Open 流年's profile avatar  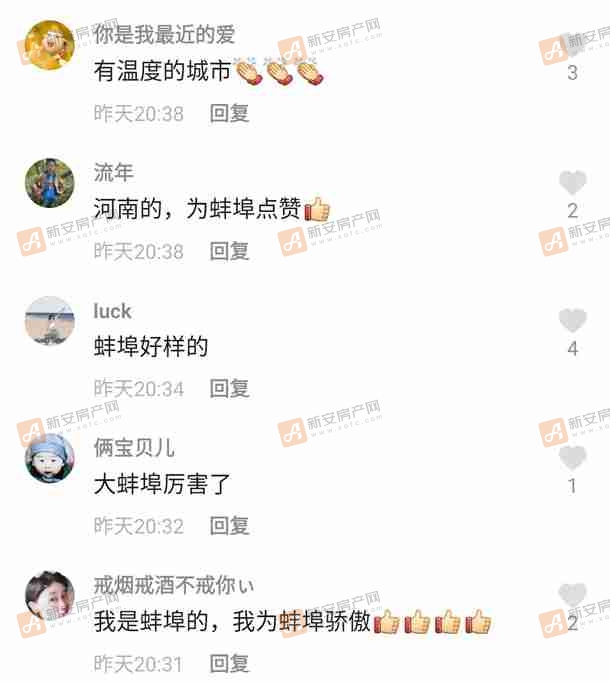tap(49, 183)
